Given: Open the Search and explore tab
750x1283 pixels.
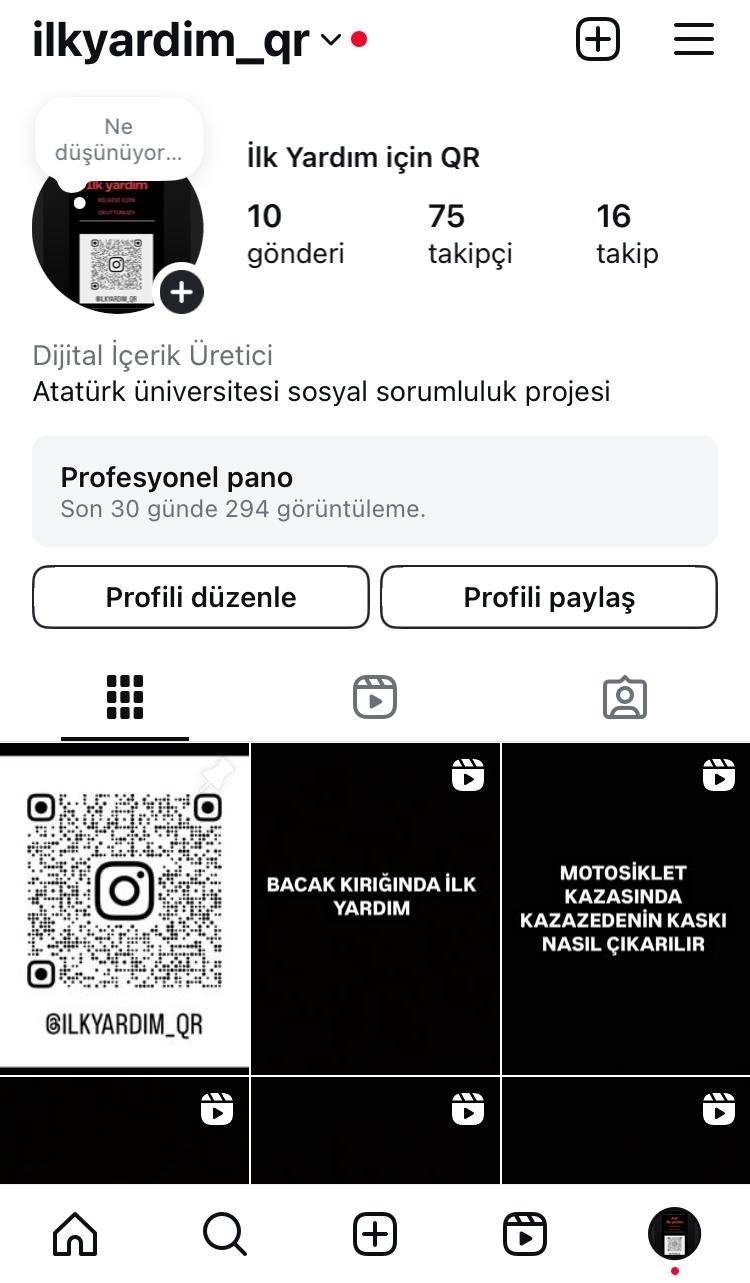Looking at the screenshot, I should (225, 1234).
